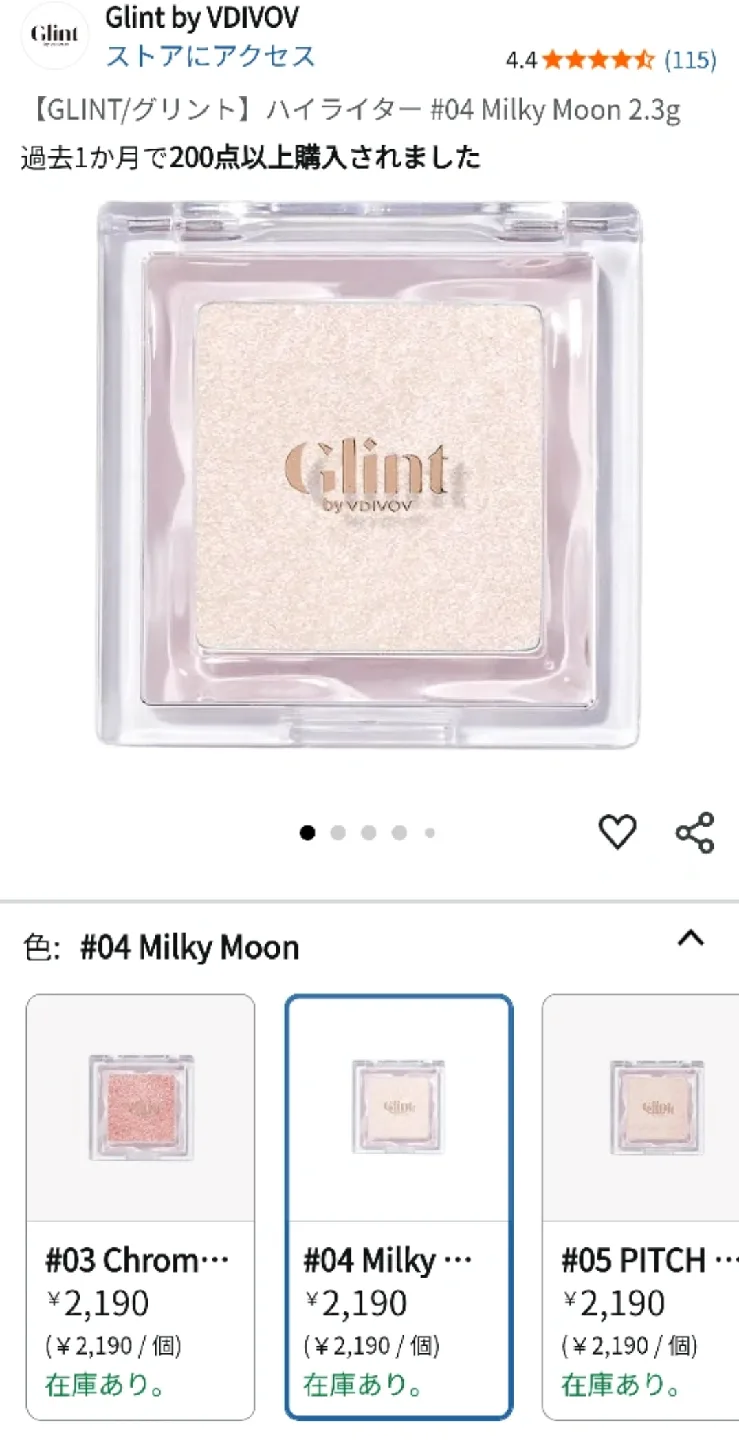Screen dimensions: 739x1440
Task: Tap the image page indicator dots
Action: pyautogui.click(x=368, y=832)
